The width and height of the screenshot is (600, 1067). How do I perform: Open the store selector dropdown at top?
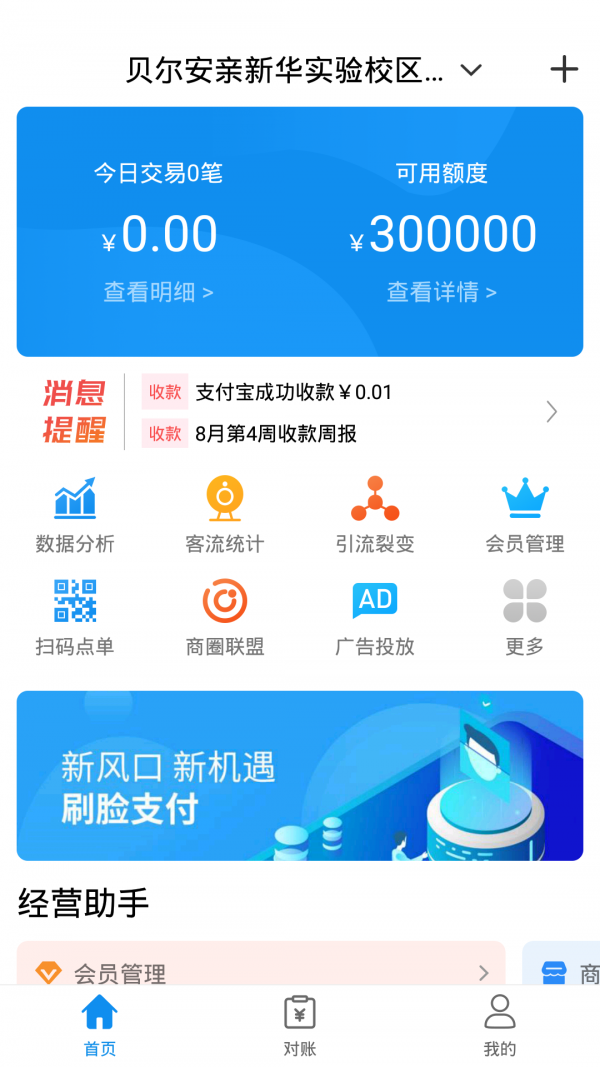click(x=470, y=70)
